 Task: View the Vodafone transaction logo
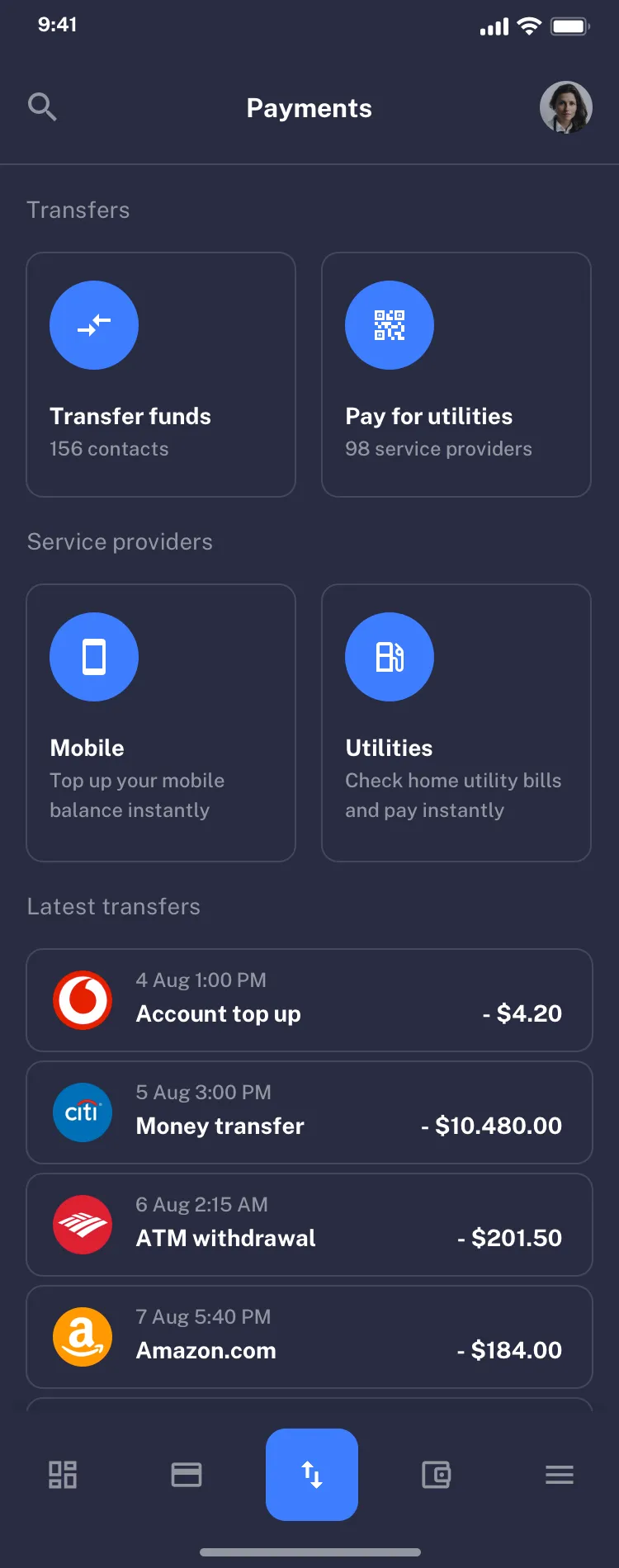click(83, 1000)
